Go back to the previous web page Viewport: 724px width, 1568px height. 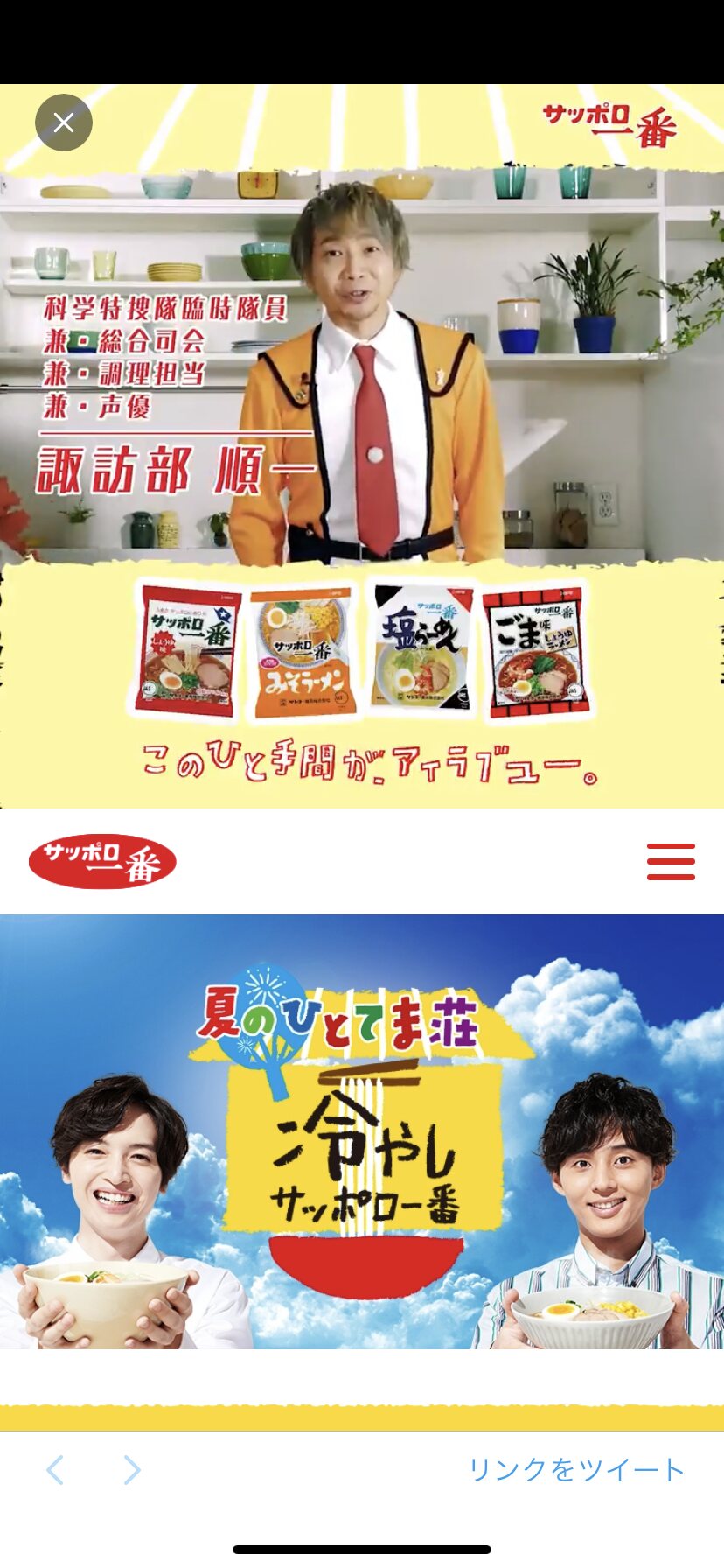55,1470
